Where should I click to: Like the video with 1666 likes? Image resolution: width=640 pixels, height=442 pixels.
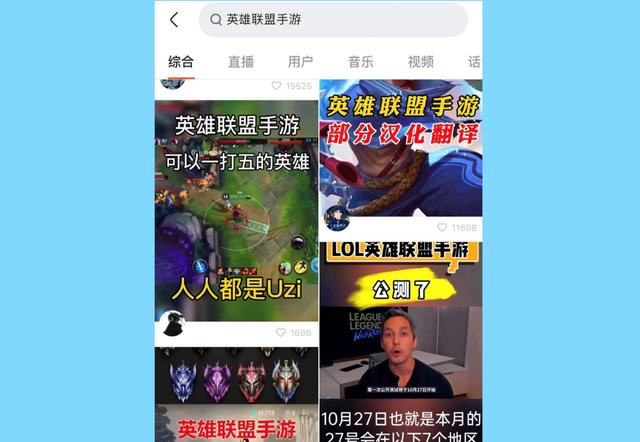point(280,332)
